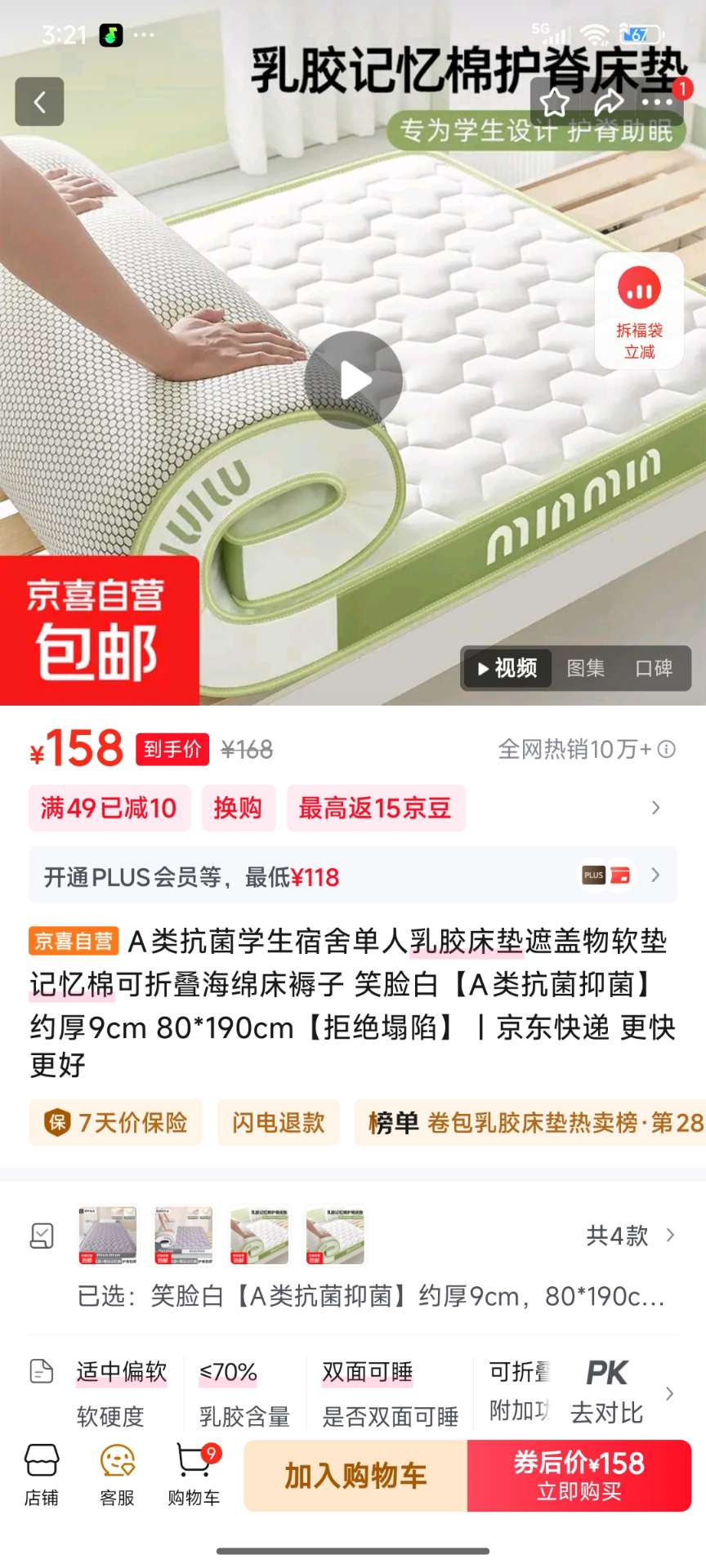Screen dimensions: 706x1568
Task: Open the three-dot overflow menu
Action: point(659,103)
